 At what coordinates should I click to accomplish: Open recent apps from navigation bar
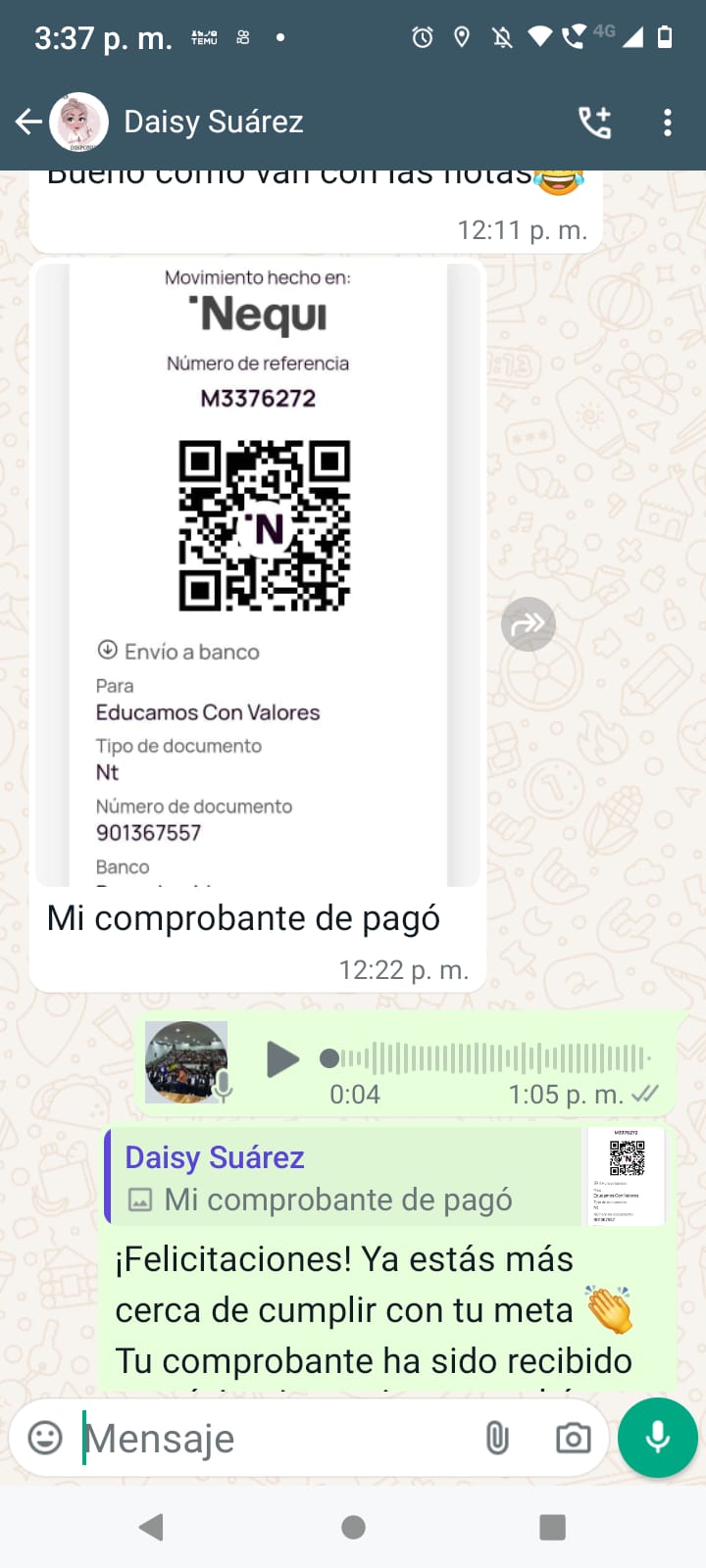point(552,1527)
